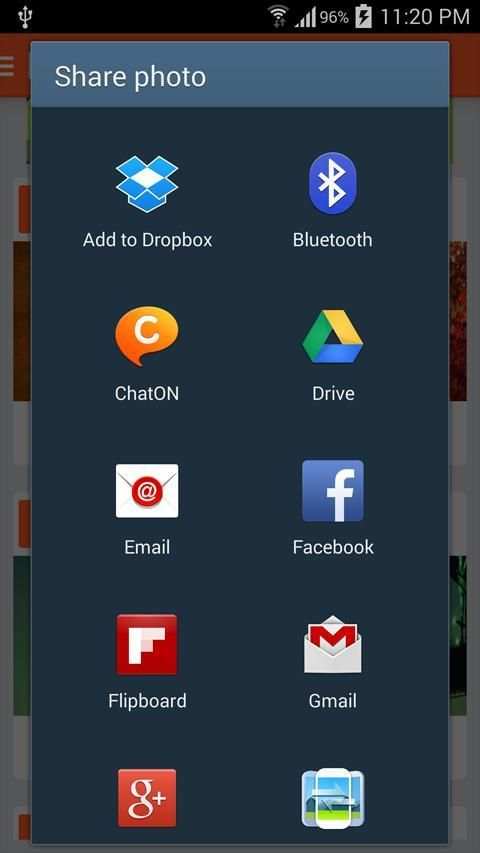Share the photo via Bluetooth
The height and width of the screenshot is (853, 480).
(333, 202)
